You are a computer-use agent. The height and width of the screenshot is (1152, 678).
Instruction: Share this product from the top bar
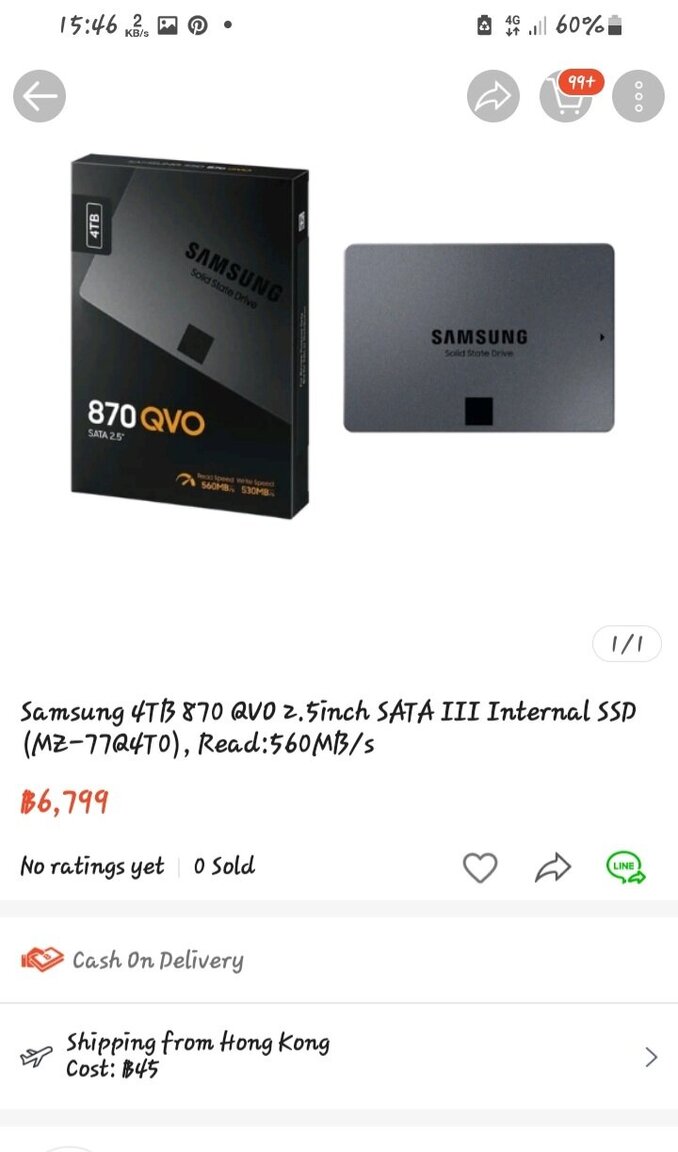(493, 97)
